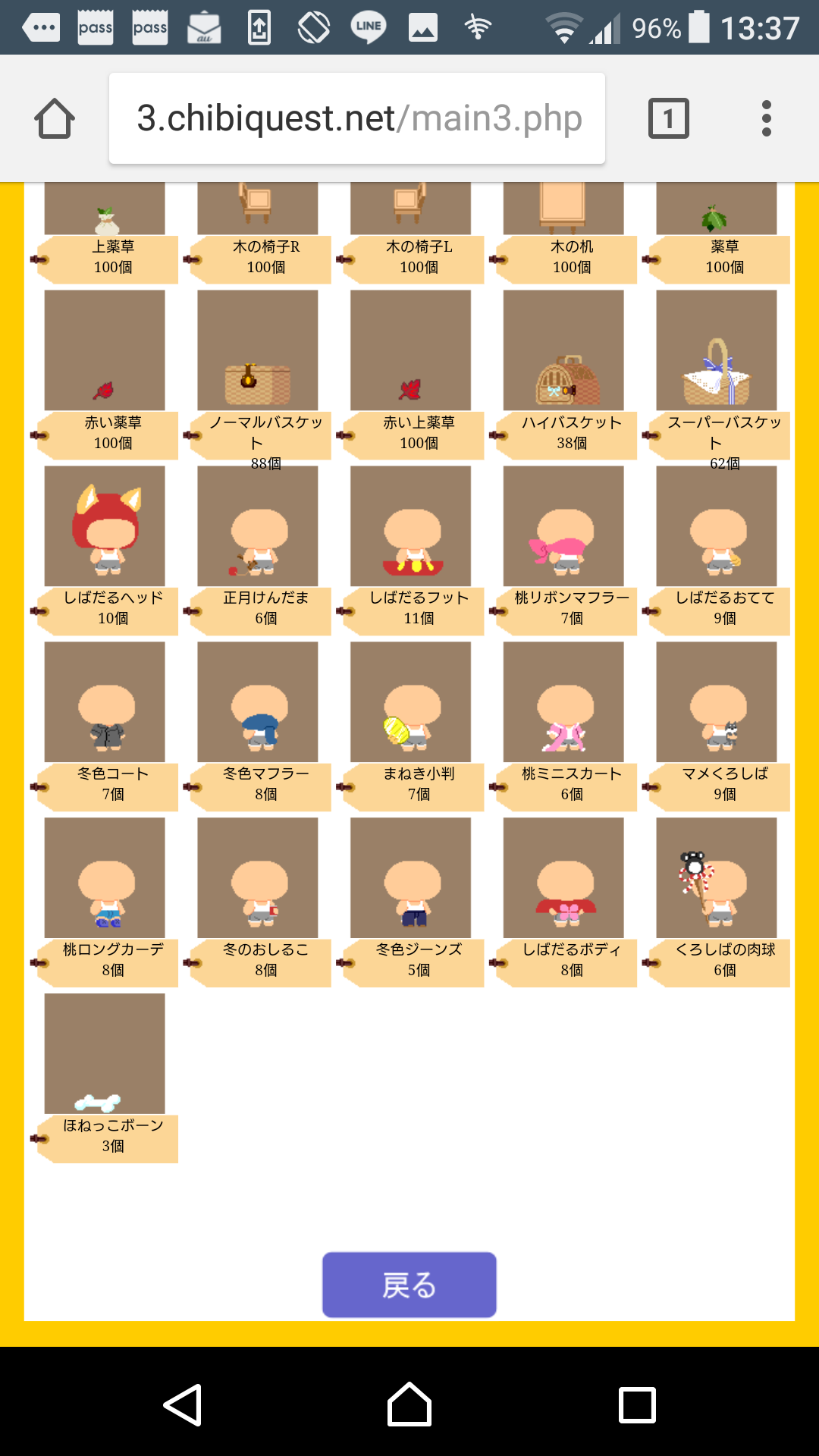819x1456 pixels.
Task: Pick the 冬色ジーンズ item
Action: [x=410, y=878]
